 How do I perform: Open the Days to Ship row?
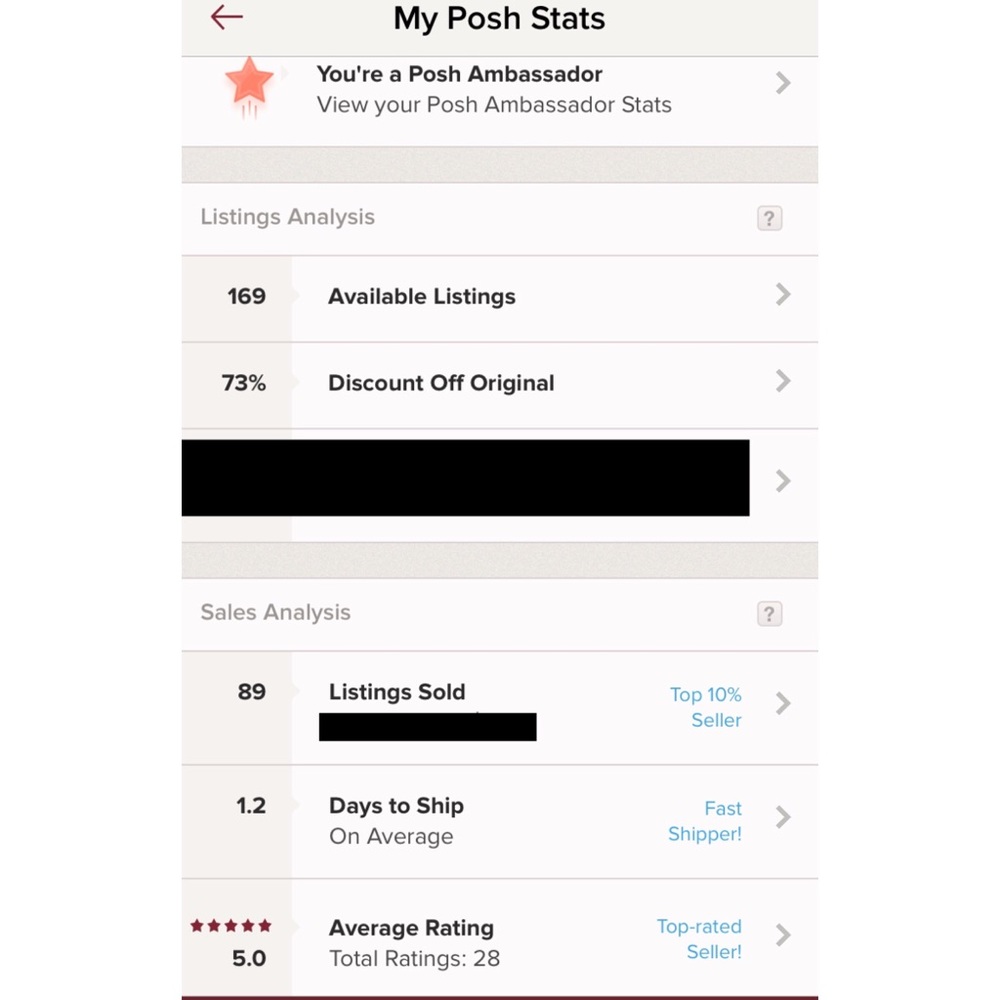(x=499, y=821)
